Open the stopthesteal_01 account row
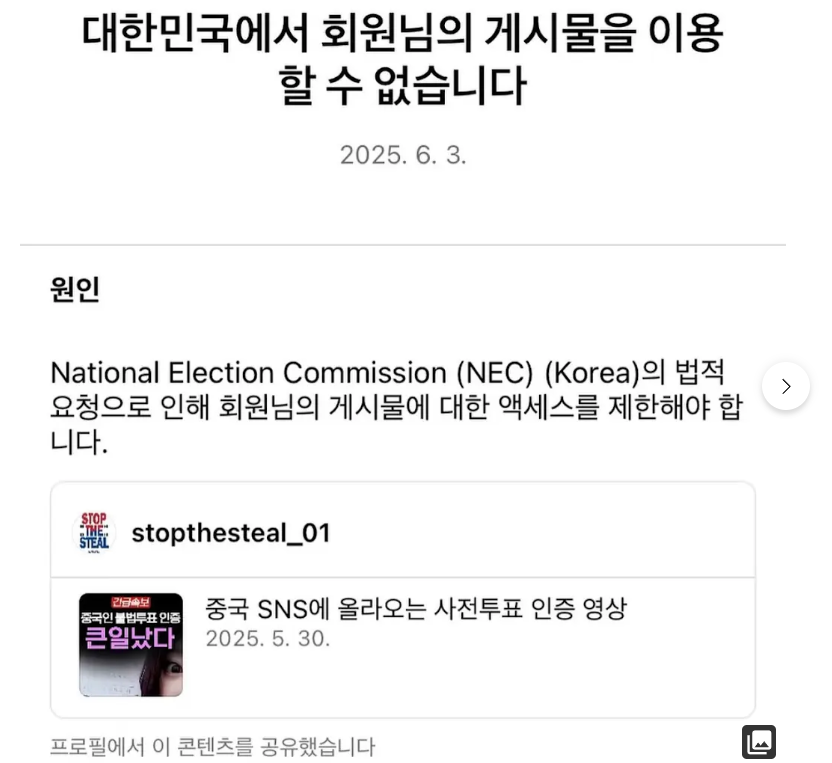The width and height of the screenshot is (832, 763). (x=230, y=532)
